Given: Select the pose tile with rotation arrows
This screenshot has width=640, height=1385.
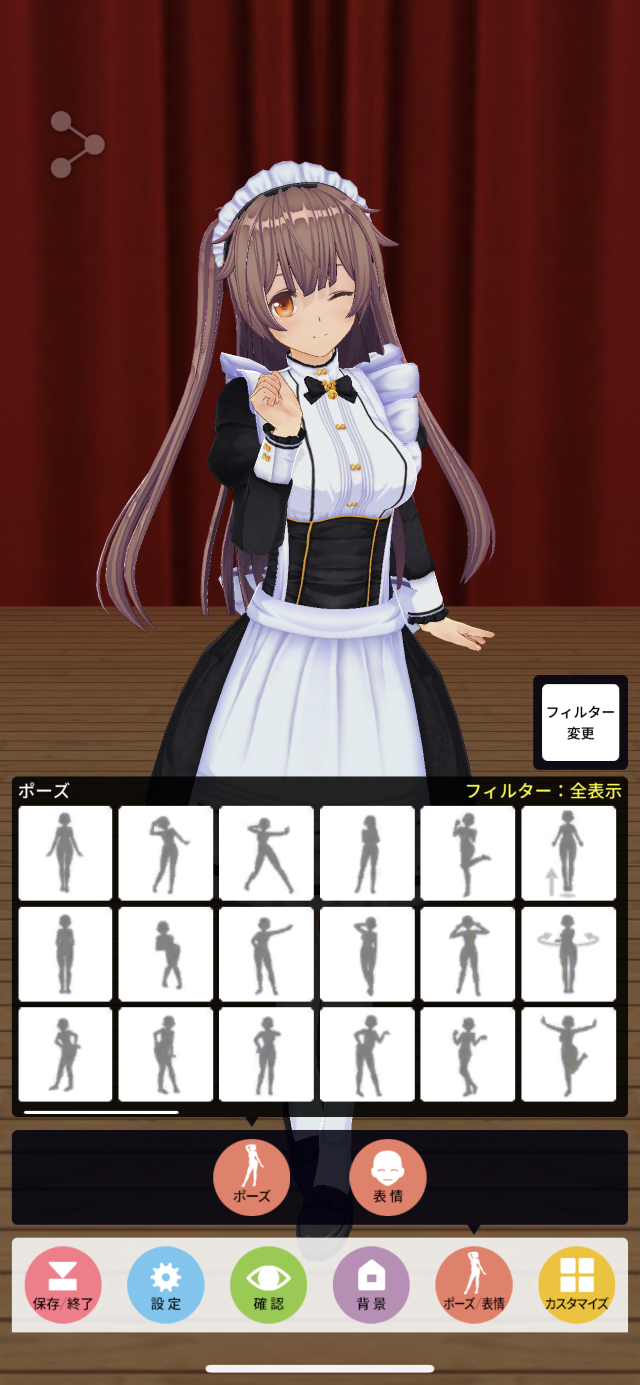Looking at the screenshot, I should [x=568, y=954].
